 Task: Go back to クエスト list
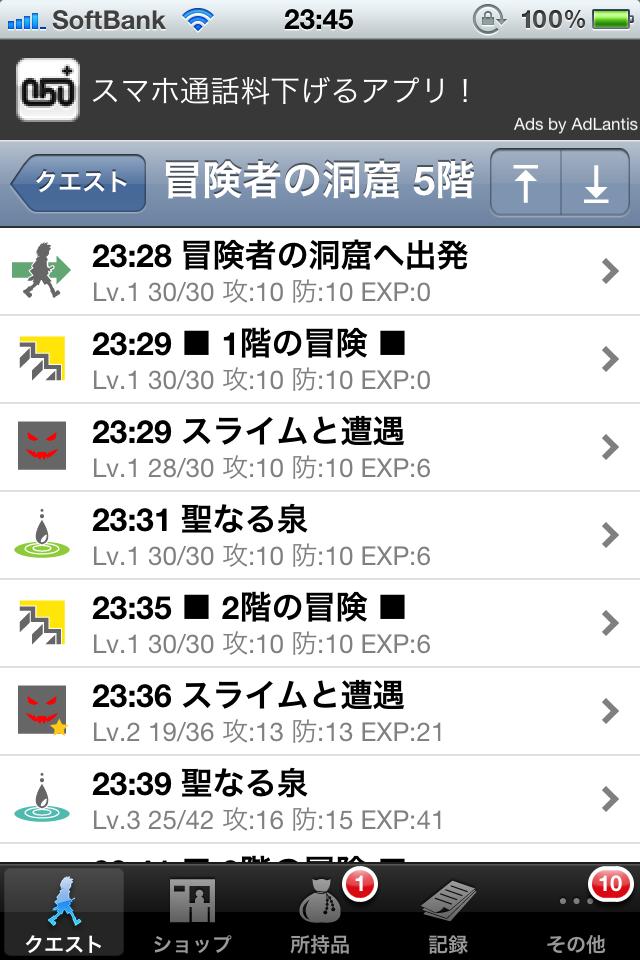pyautogui.click(x=74, y=182)
